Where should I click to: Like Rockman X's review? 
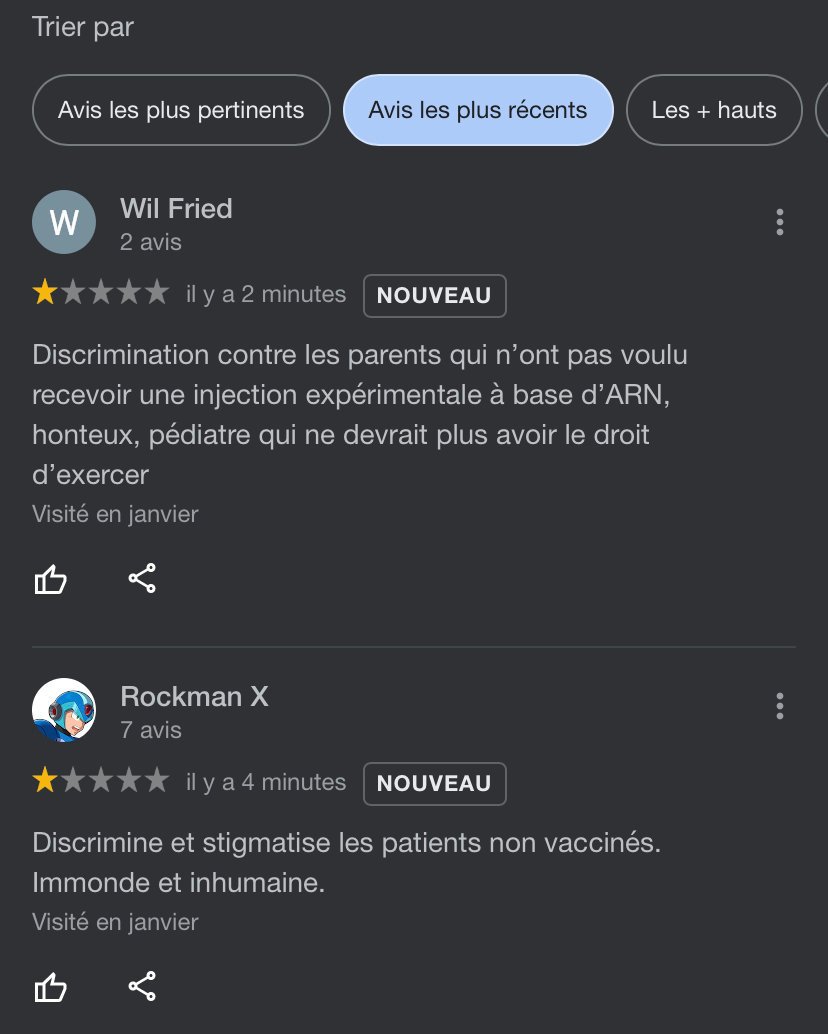pos(51,987)
